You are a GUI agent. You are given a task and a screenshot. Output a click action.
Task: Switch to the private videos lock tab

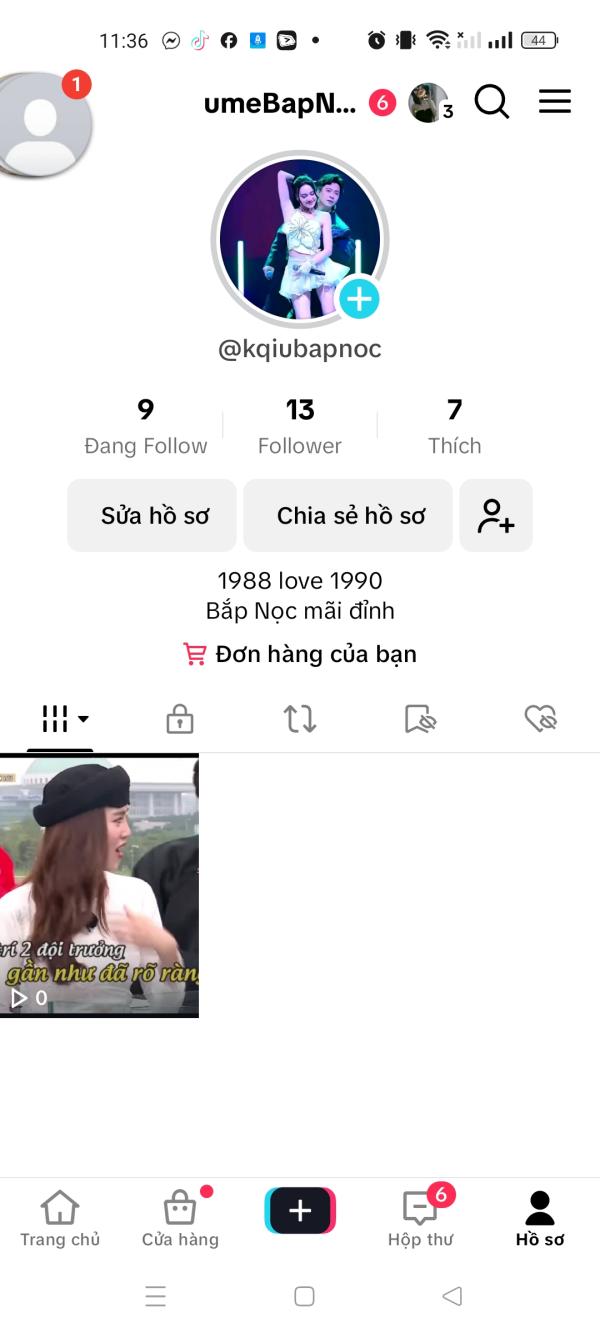coord(180,718)
